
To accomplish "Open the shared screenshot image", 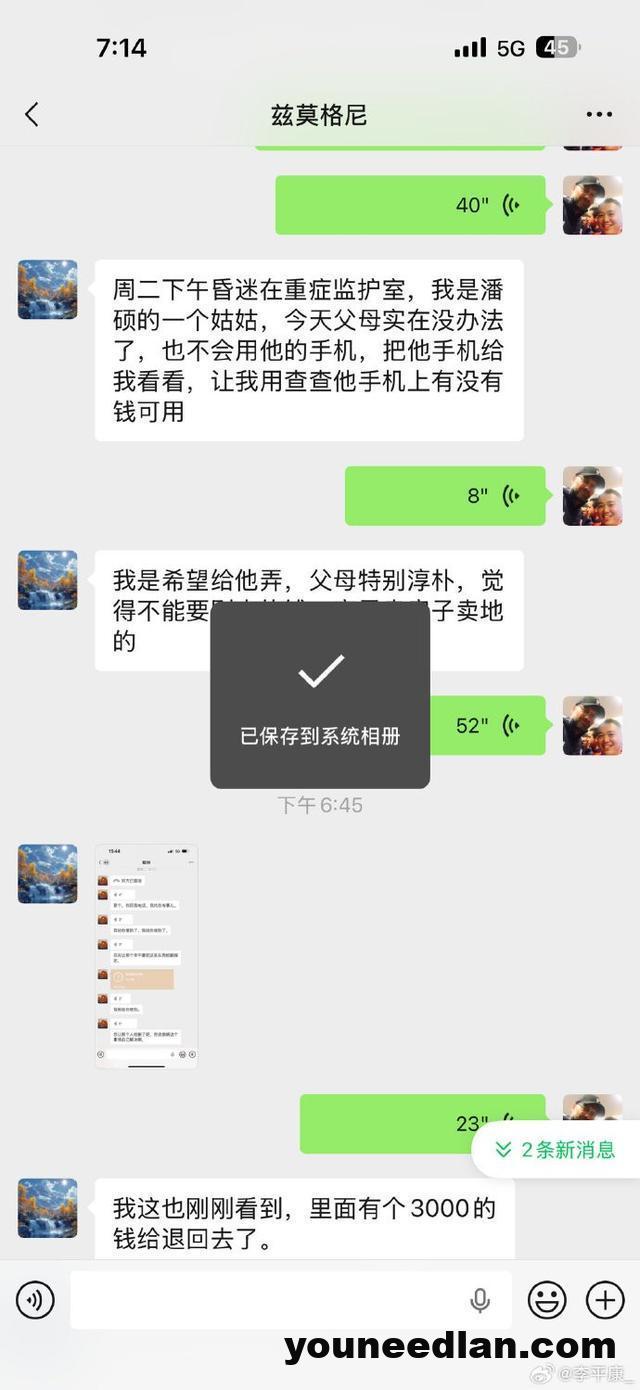I will 146,956.
